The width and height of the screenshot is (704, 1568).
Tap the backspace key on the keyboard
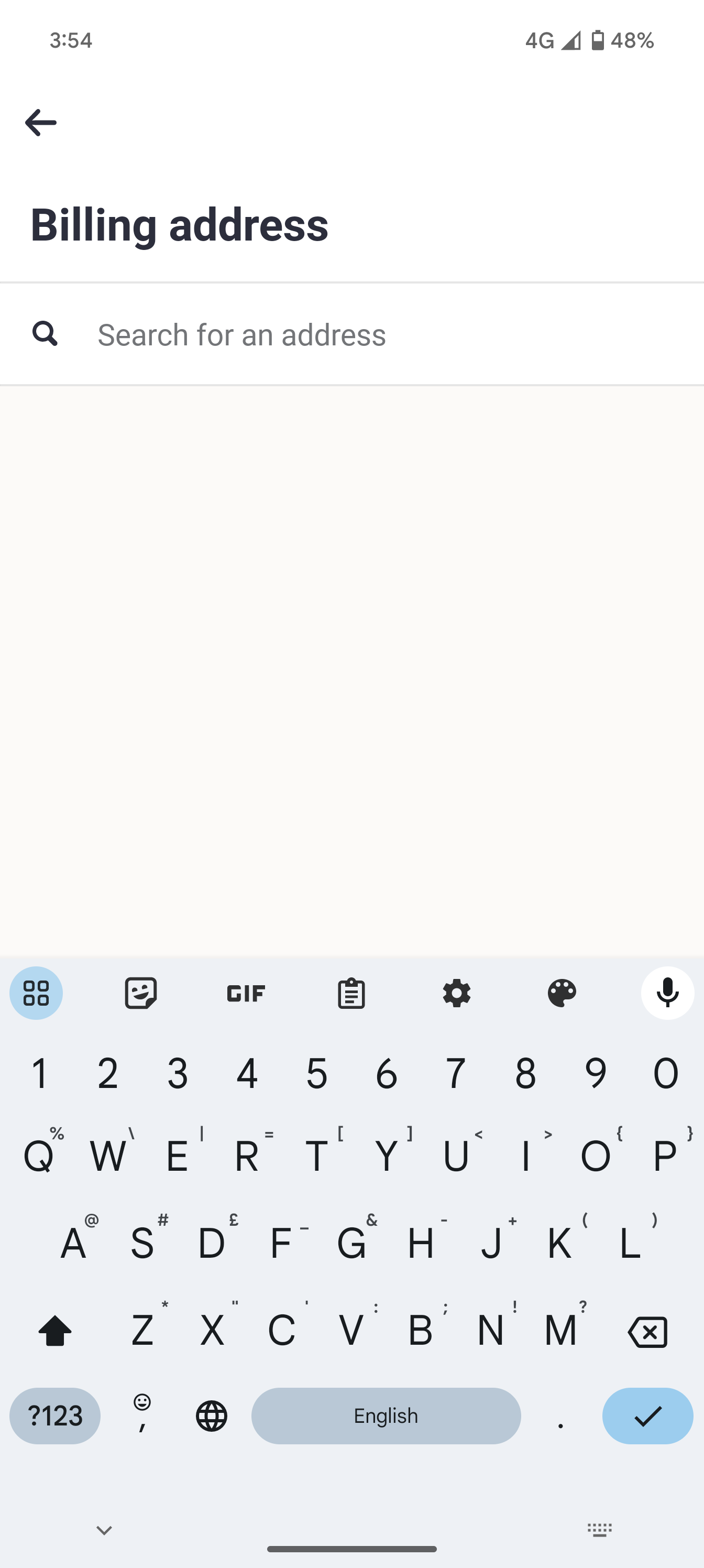(x=647, y=1332)
